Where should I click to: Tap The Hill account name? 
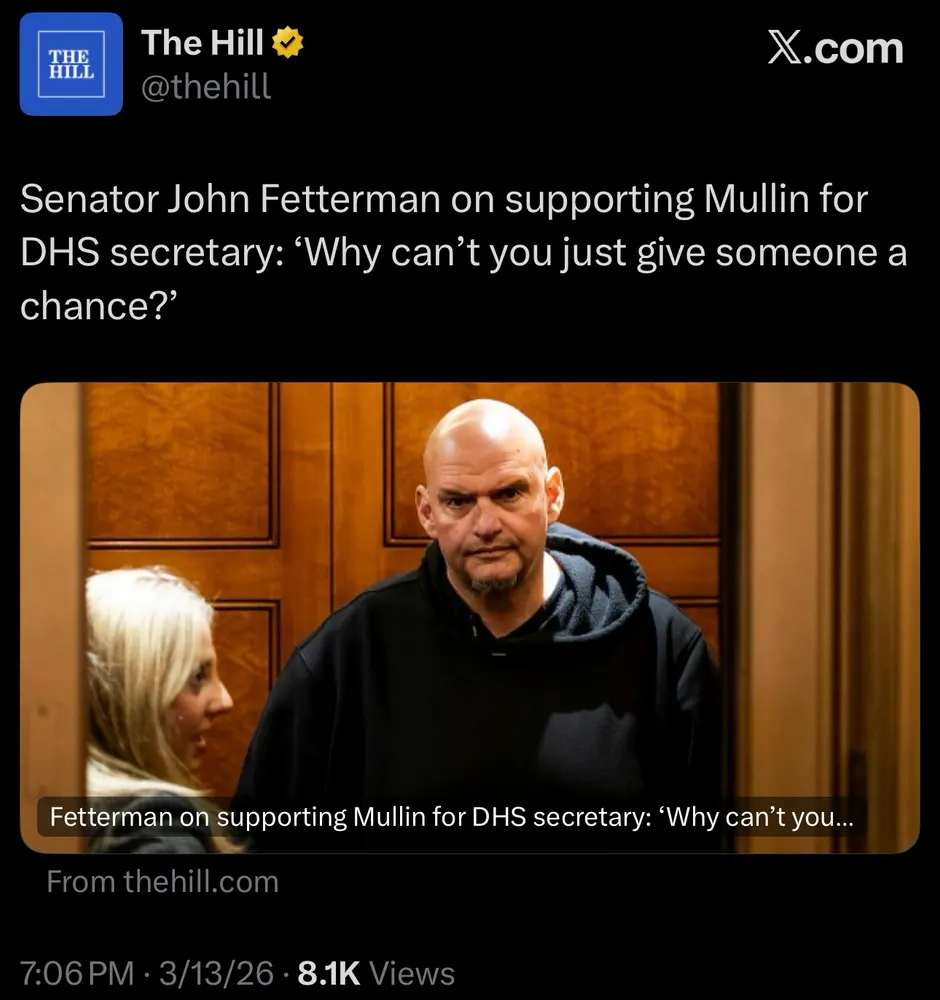[203, 42]
